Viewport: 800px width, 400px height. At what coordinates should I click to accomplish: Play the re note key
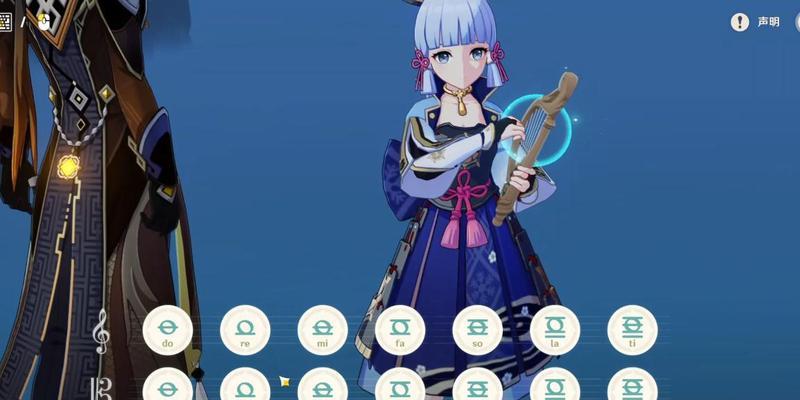pos(245,330)
